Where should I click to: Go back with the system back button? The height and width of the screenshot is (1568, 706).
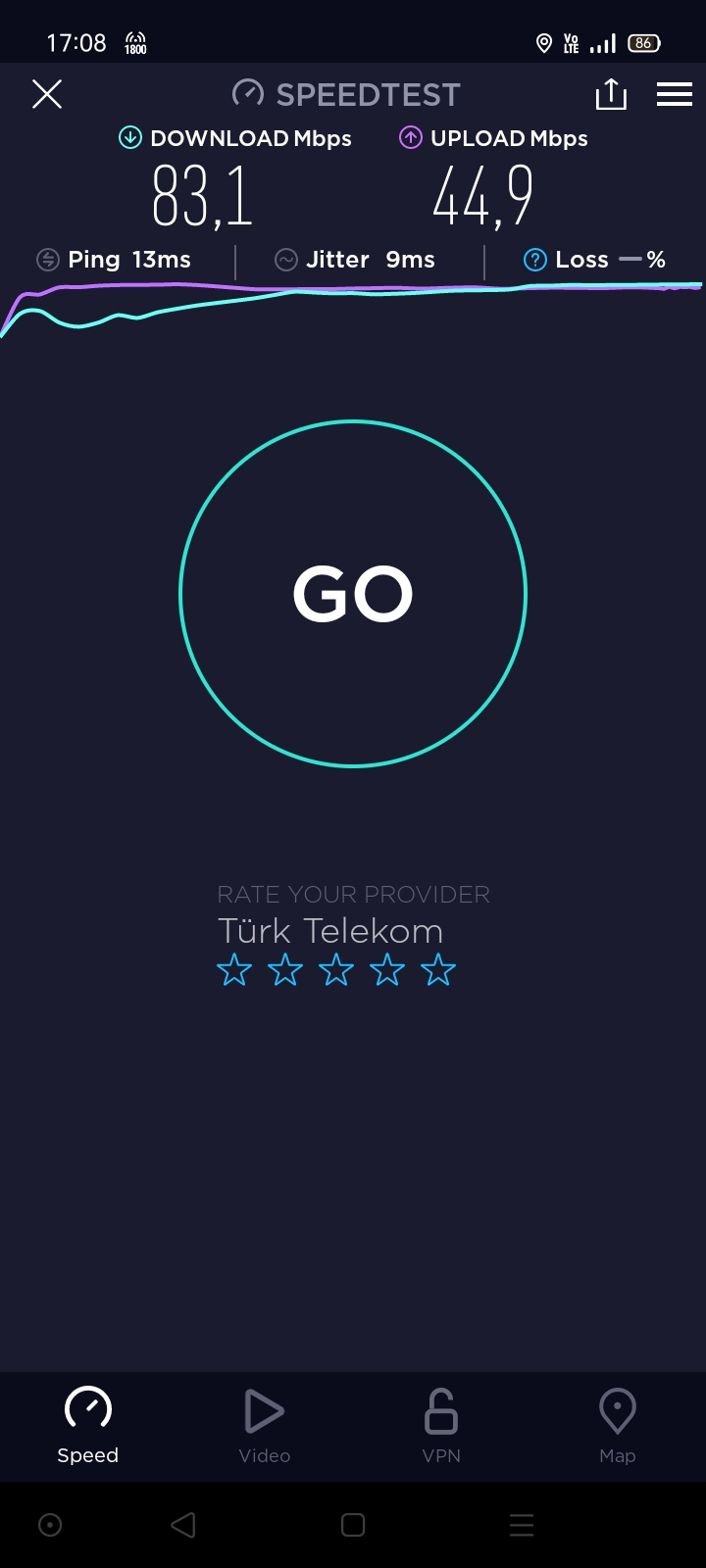(183, 1525)
